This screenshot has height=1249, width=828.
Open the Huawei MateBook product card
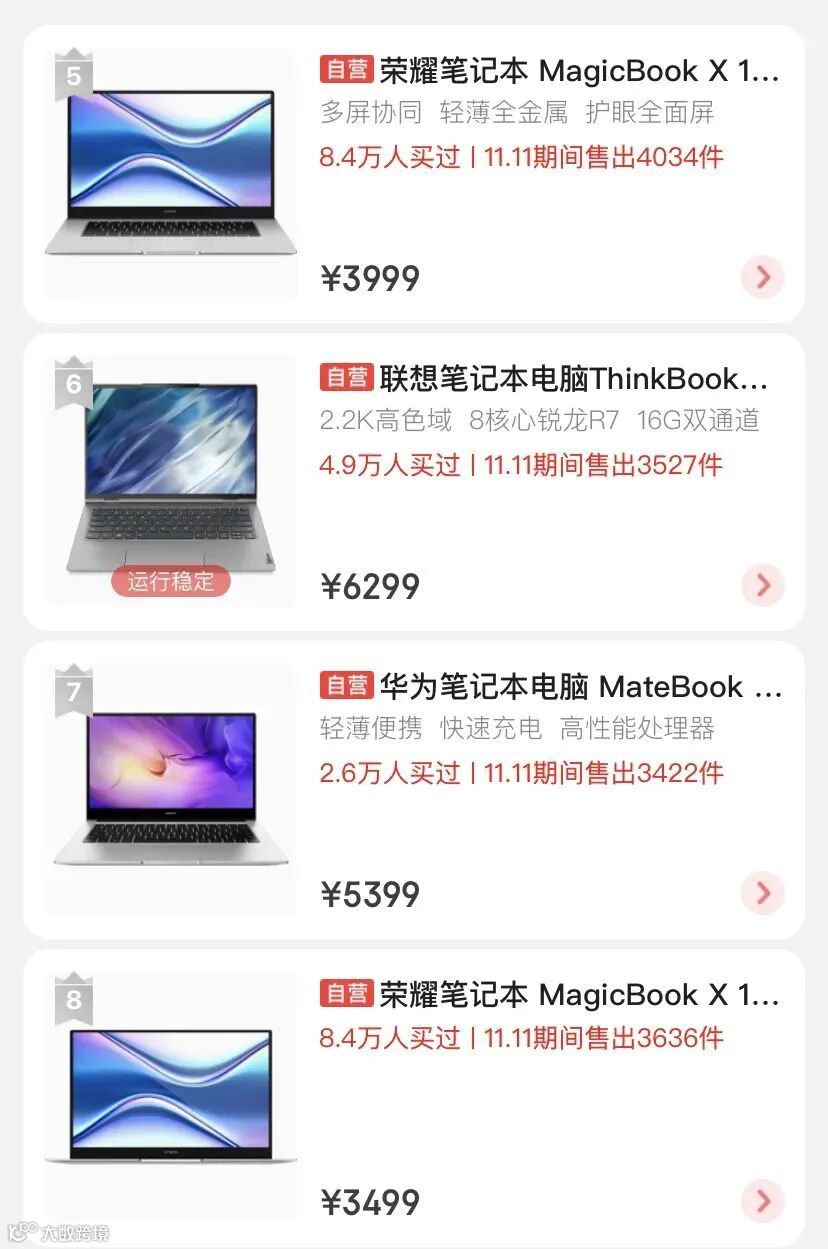click(x=413, y=790)
